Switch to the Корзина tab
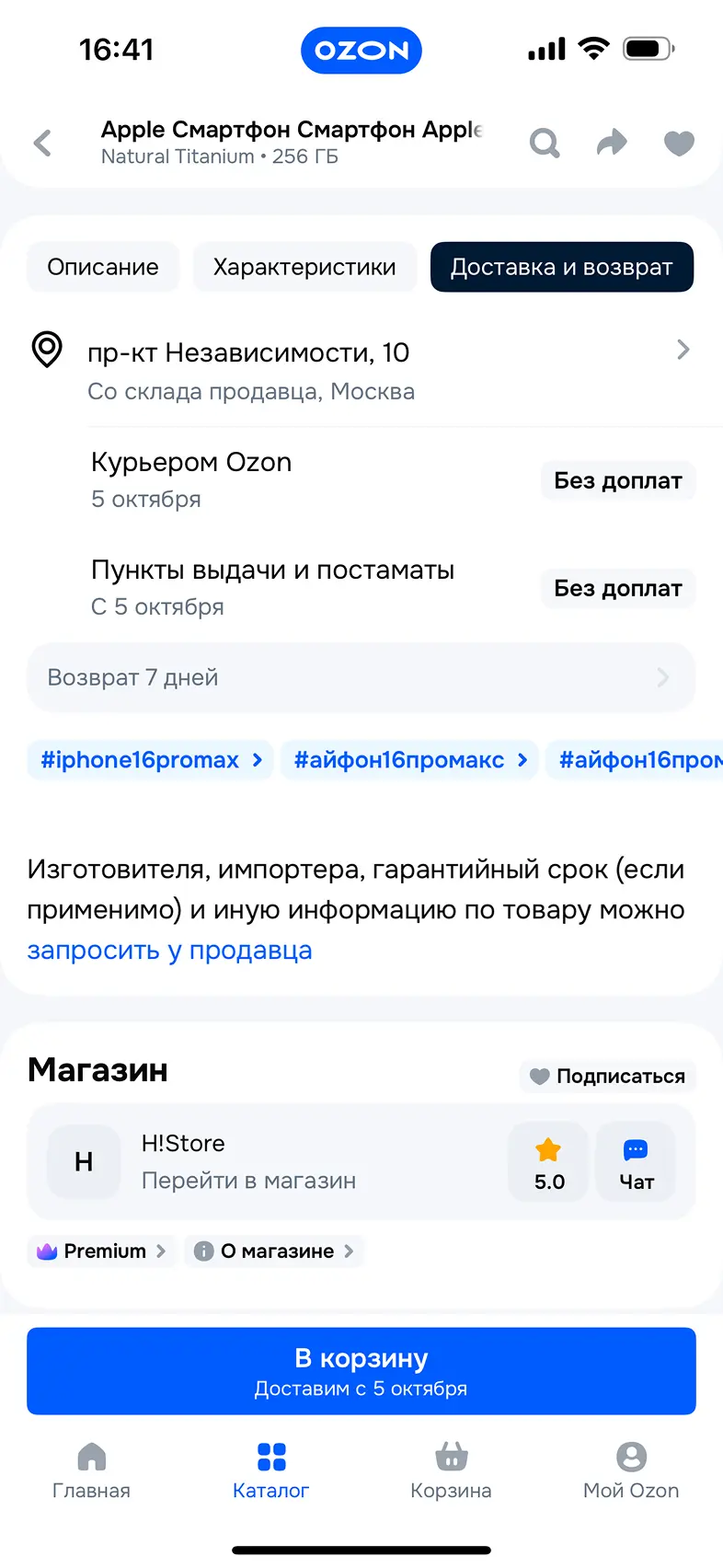This screenshot has width=723, height=1568. click(451, 1470)
